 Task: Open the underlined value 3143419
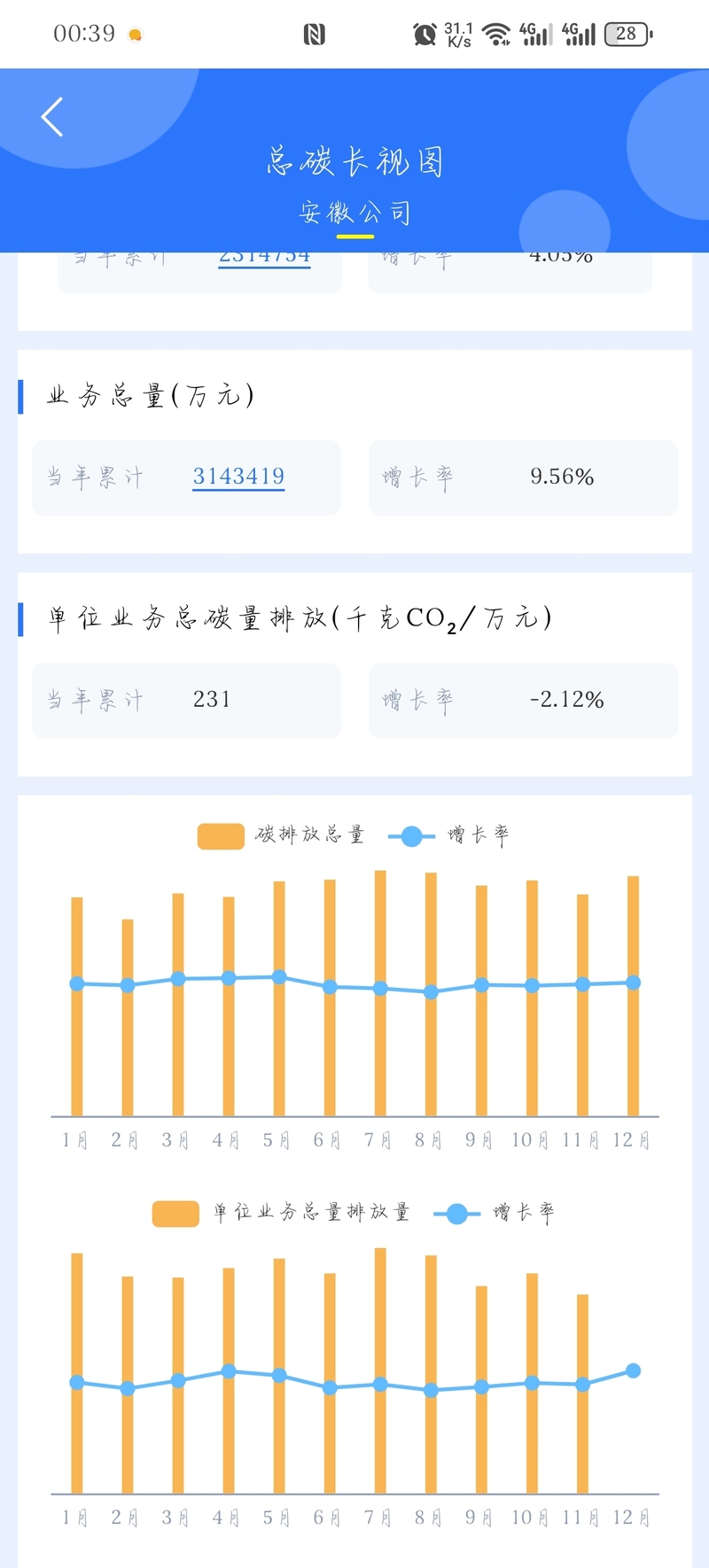pyautogui.click(x=238, y=477)
